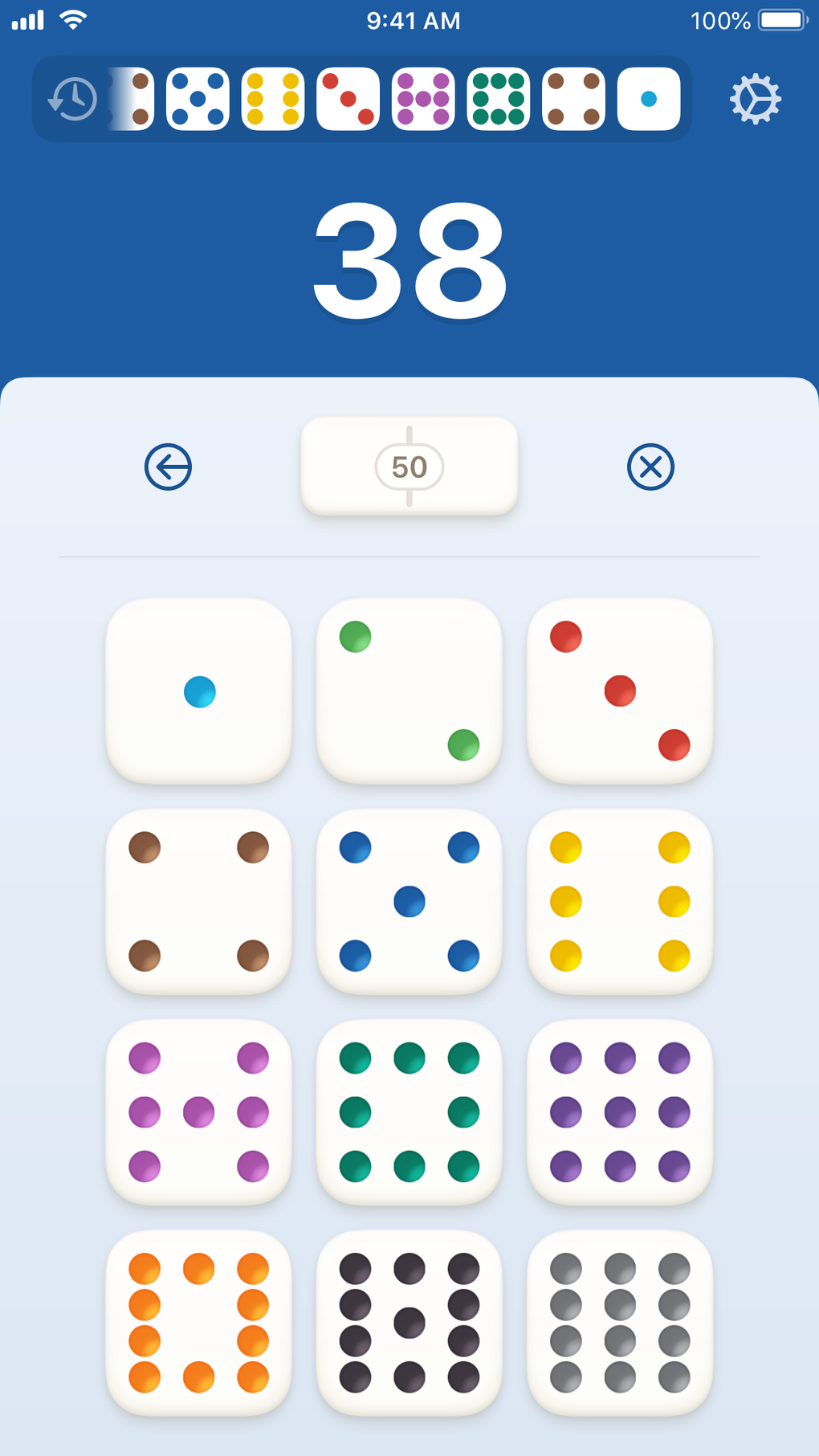
Task: Adjust the 50 target value slider
Action: tap(409, 466)
